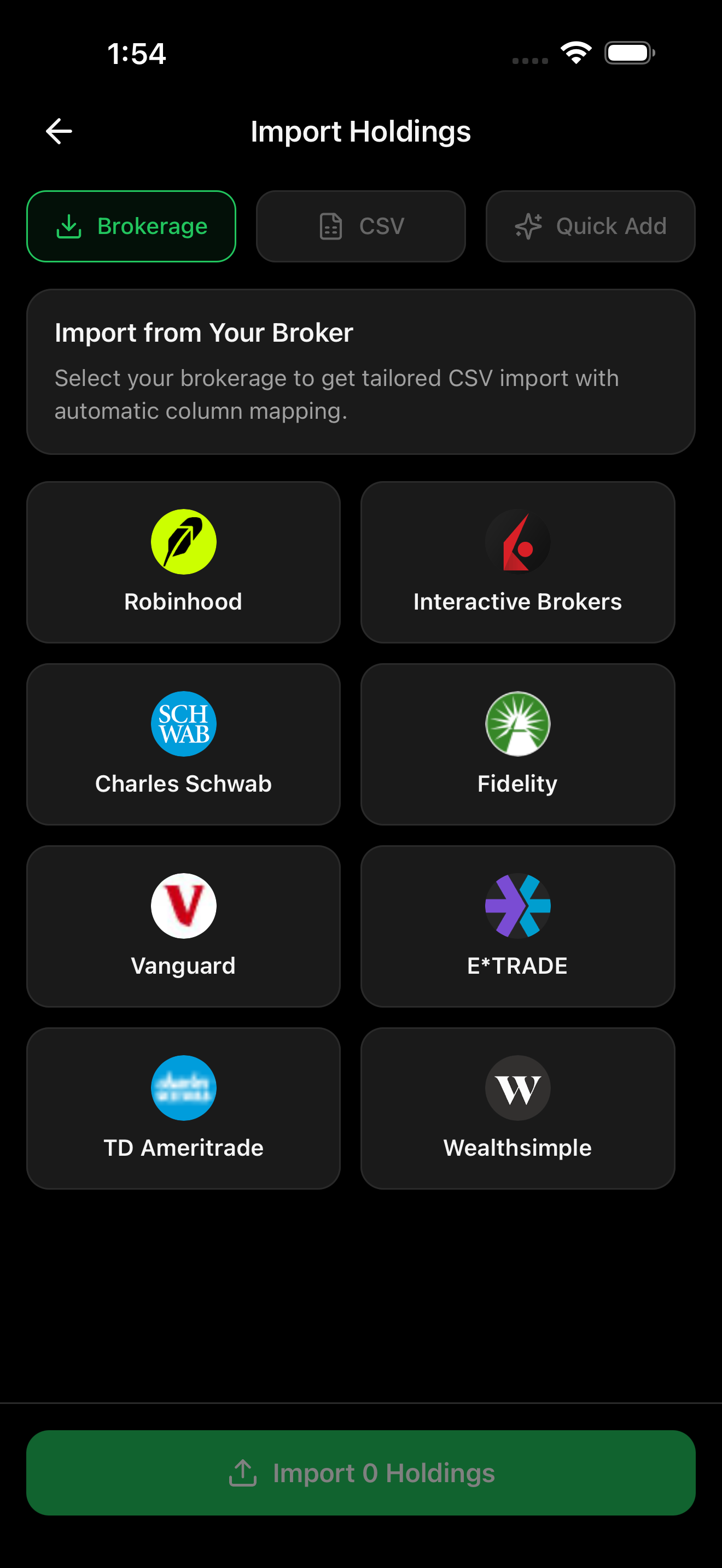Open Wealthsimple import option
The image size is (722, 1568).
pyautogui.click(x=517, y=1108)
